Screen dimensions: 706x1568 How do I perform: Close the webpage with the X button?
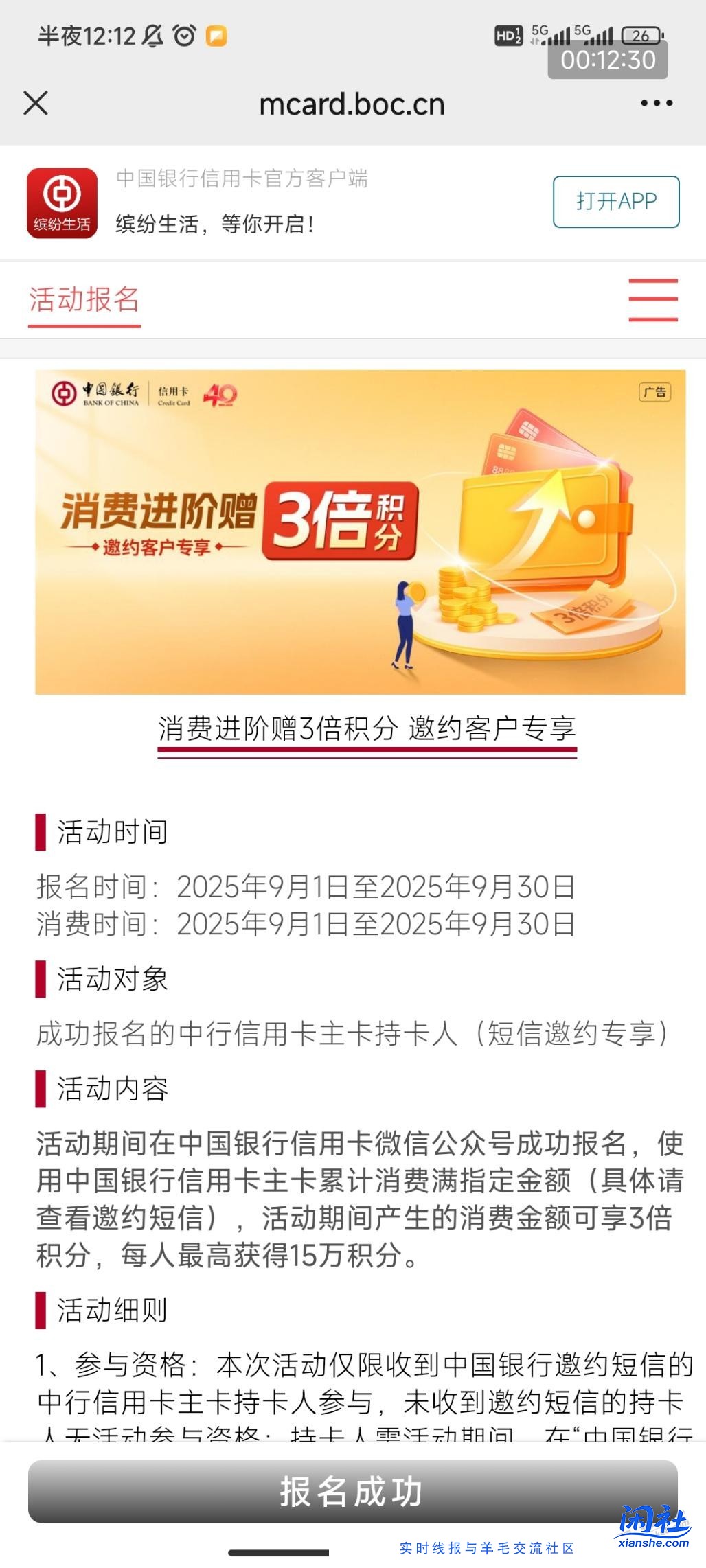[x=37, y=103]
